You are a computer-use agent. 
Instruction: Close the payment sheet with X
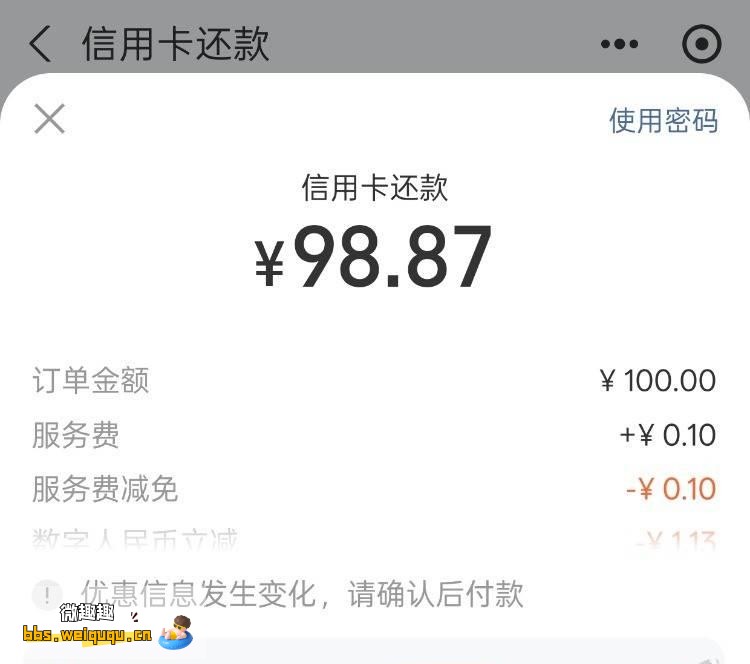click(x=49, y=119)
